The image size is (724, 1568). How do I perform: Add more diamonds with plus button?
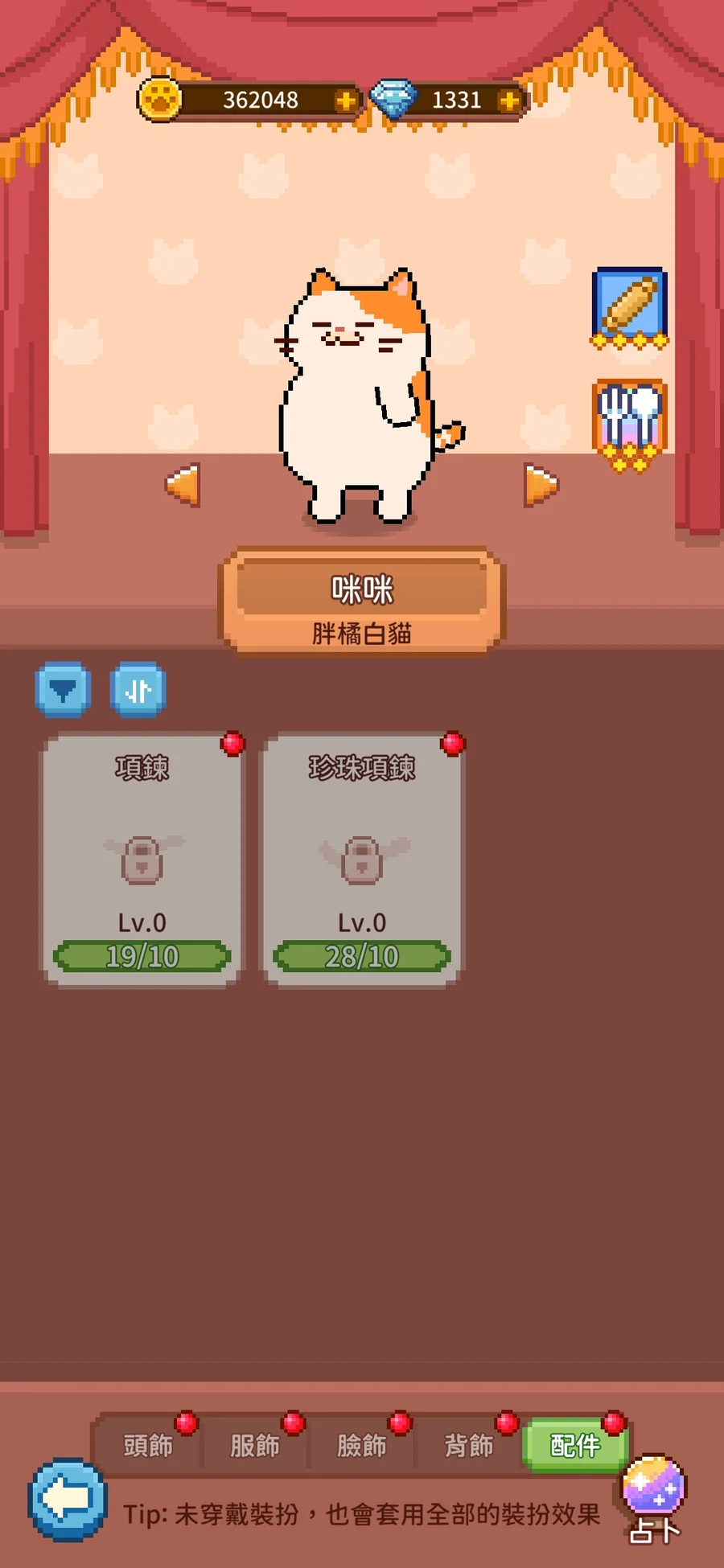point(508,101)
